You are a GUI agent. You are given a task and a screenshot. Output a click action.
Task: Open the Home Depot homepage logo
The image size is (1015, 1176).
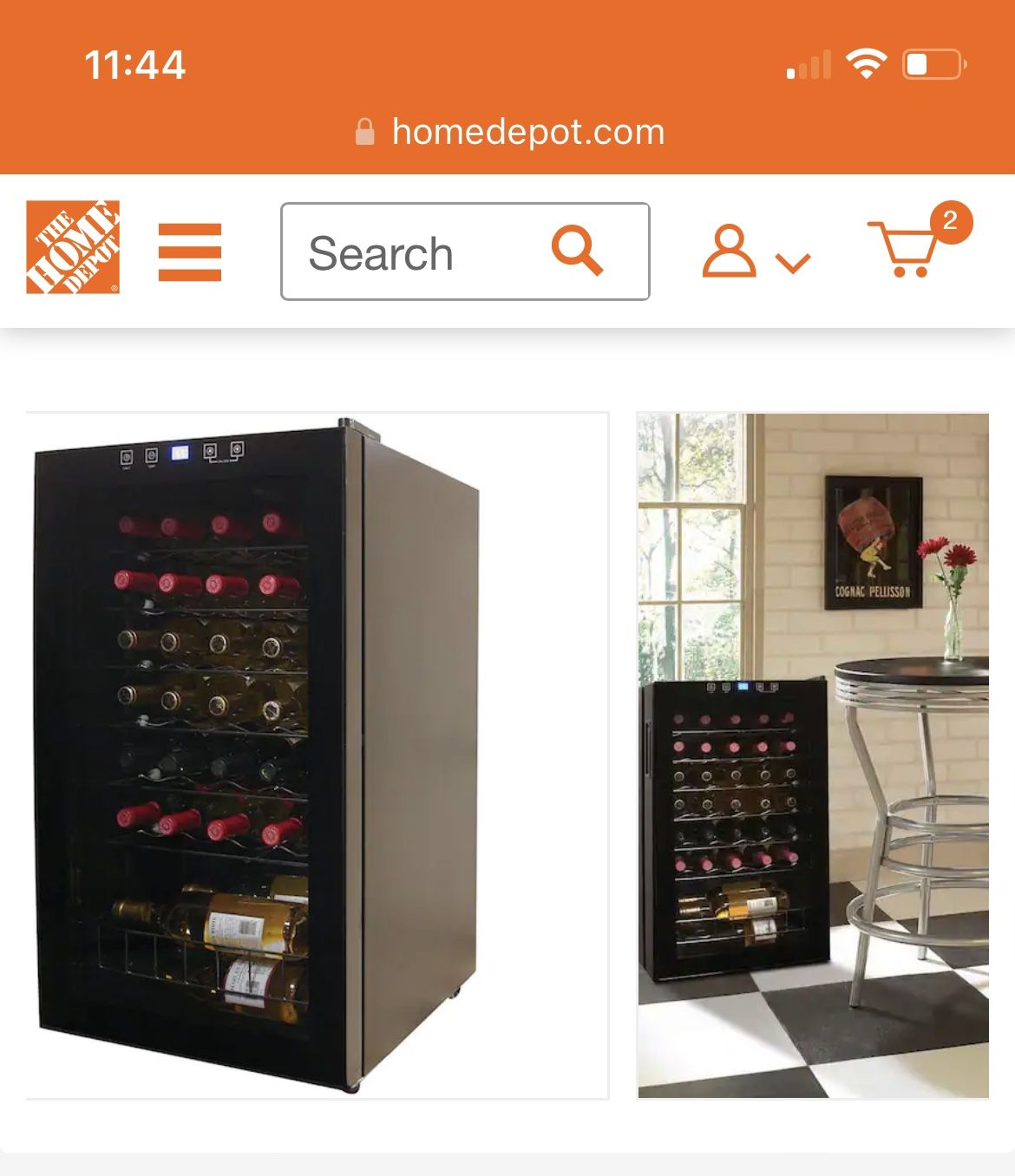click(x=73, y=247)
